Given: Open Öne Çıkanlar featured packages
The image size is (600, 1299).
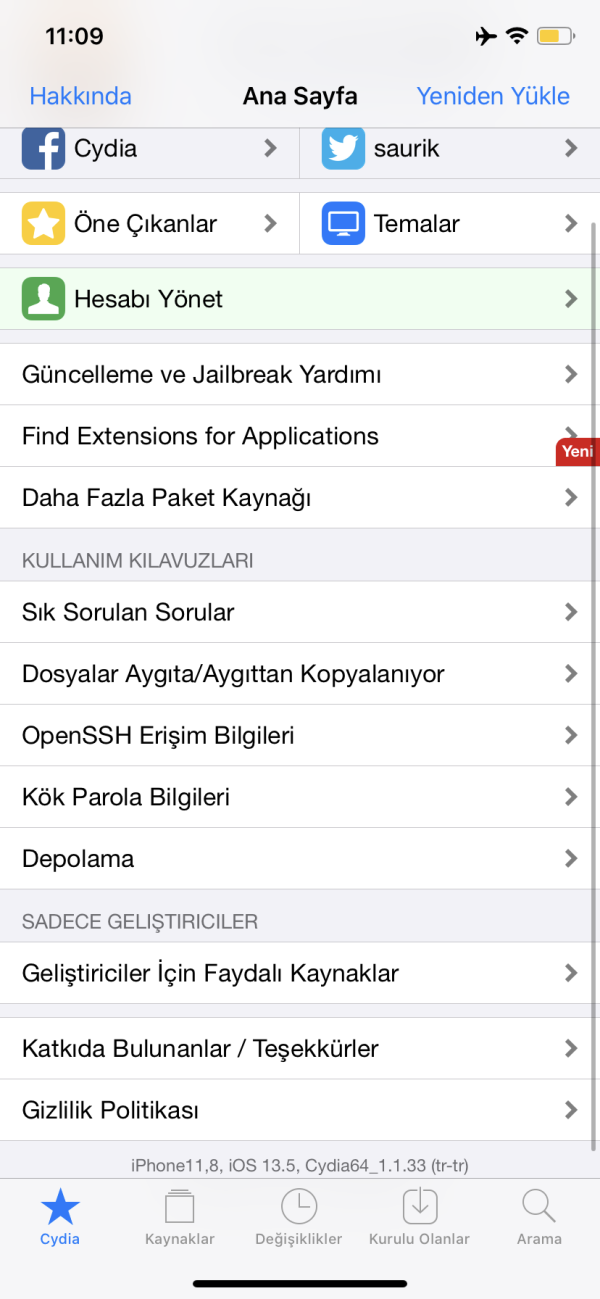Looking at the screenshot, I should click(150, 224).
